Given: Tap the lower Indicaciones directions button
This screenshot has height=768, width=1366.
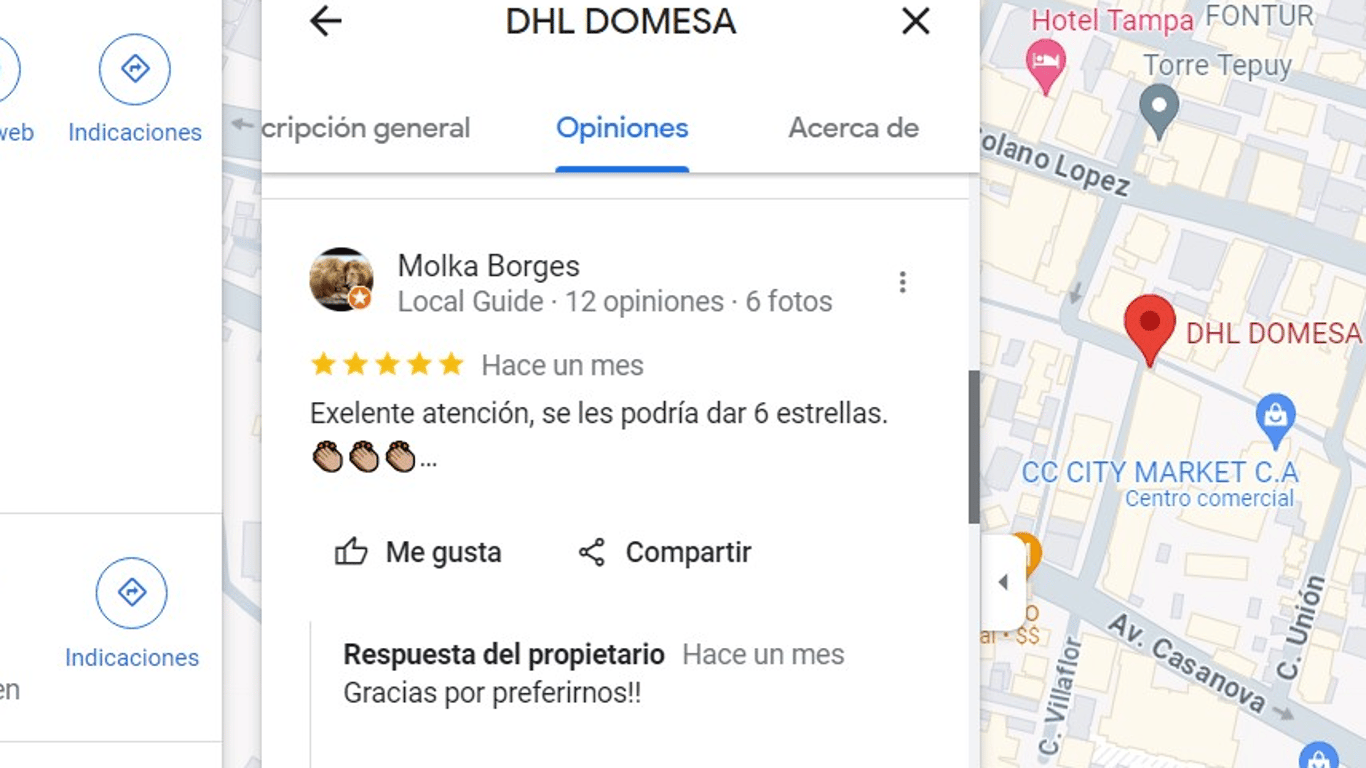Looking at the screenshot, I should click(x=132, y=593).
